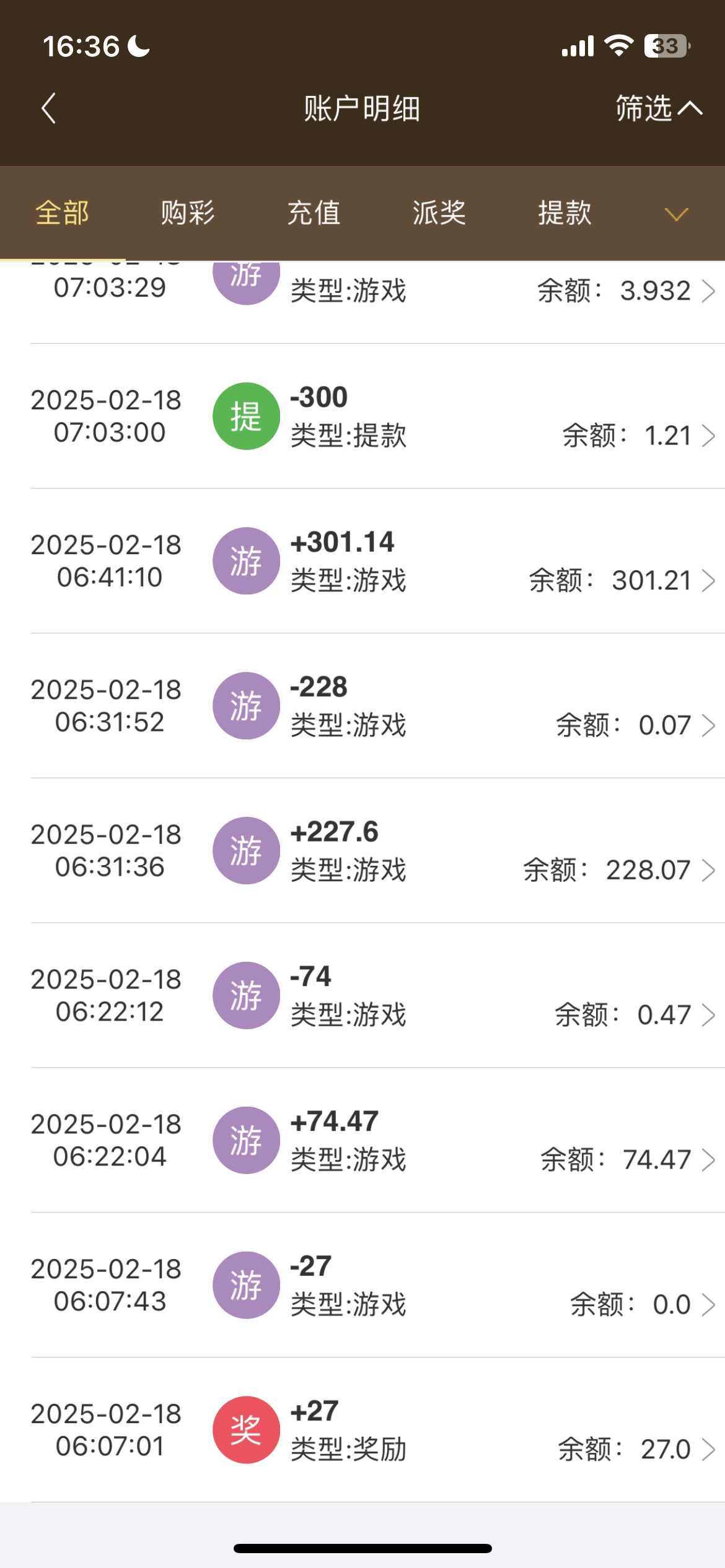Image resolution: width=725 pixels, height=1568 pixels.
Task: Show the 派奖 tab
Action: coord(439,213)
